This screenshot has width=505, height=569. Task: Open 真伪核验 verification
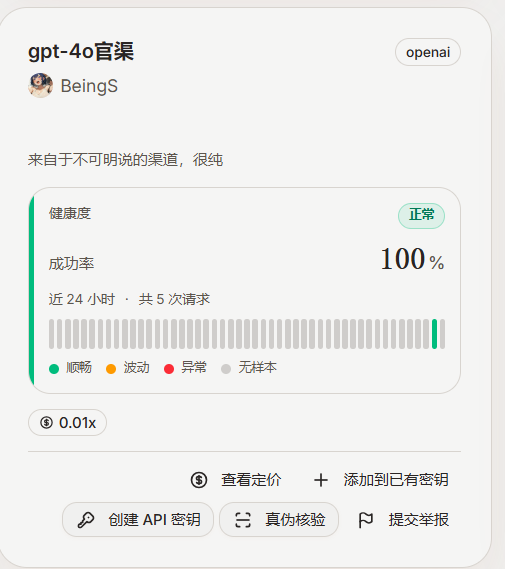tap(279, 520)
